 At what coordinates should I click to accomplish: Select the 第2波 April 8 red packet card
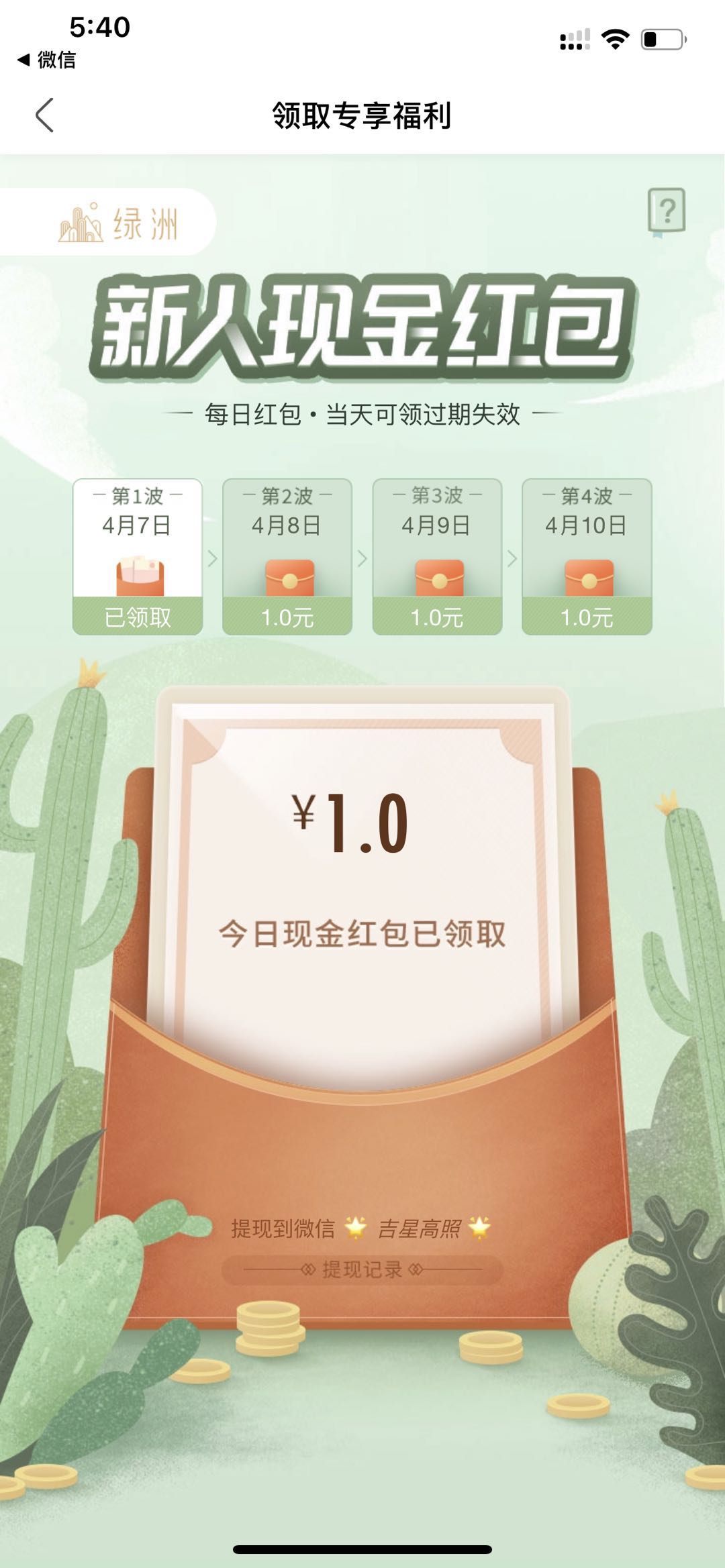click(287, 556)
